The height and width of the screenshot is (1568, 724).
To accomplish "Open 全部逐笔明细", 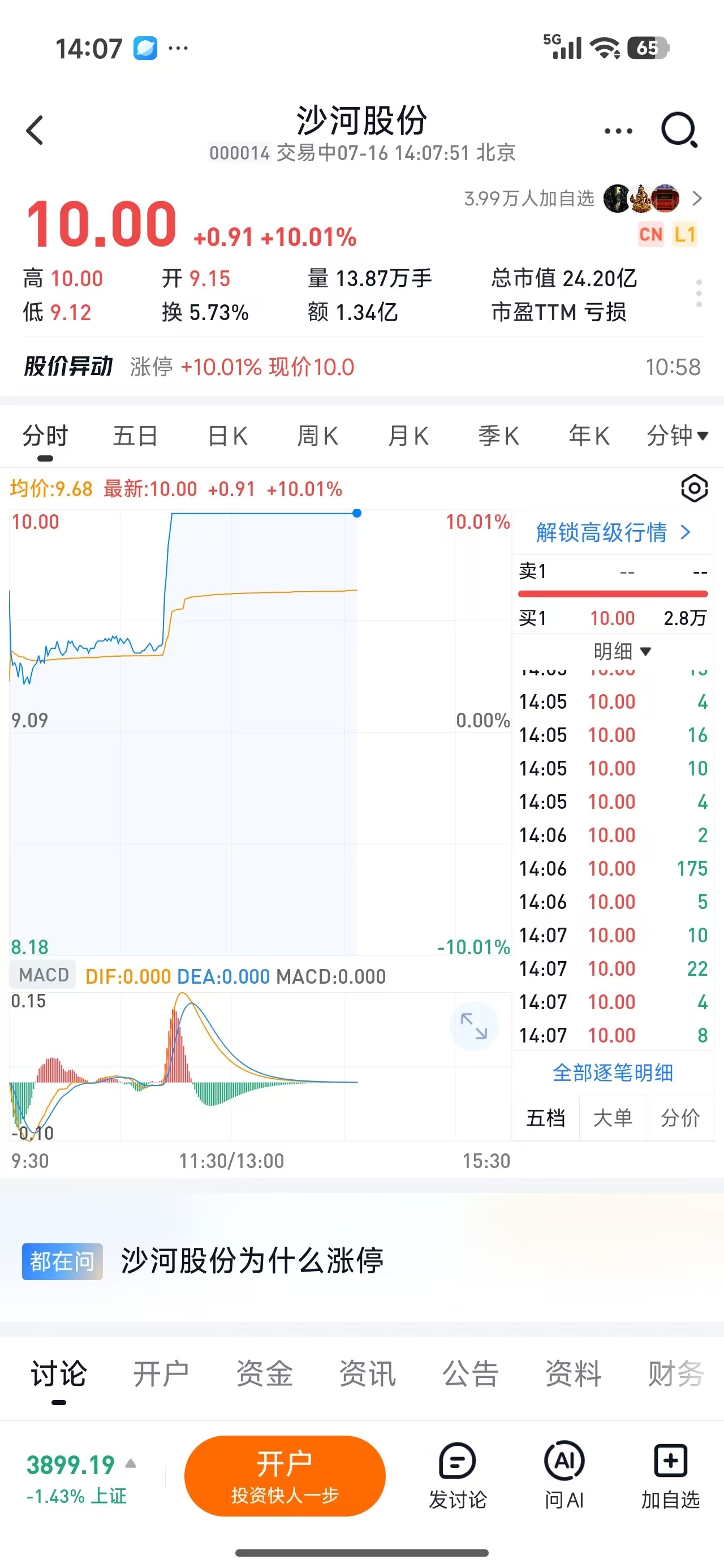I will click(x=613, y=1072).
